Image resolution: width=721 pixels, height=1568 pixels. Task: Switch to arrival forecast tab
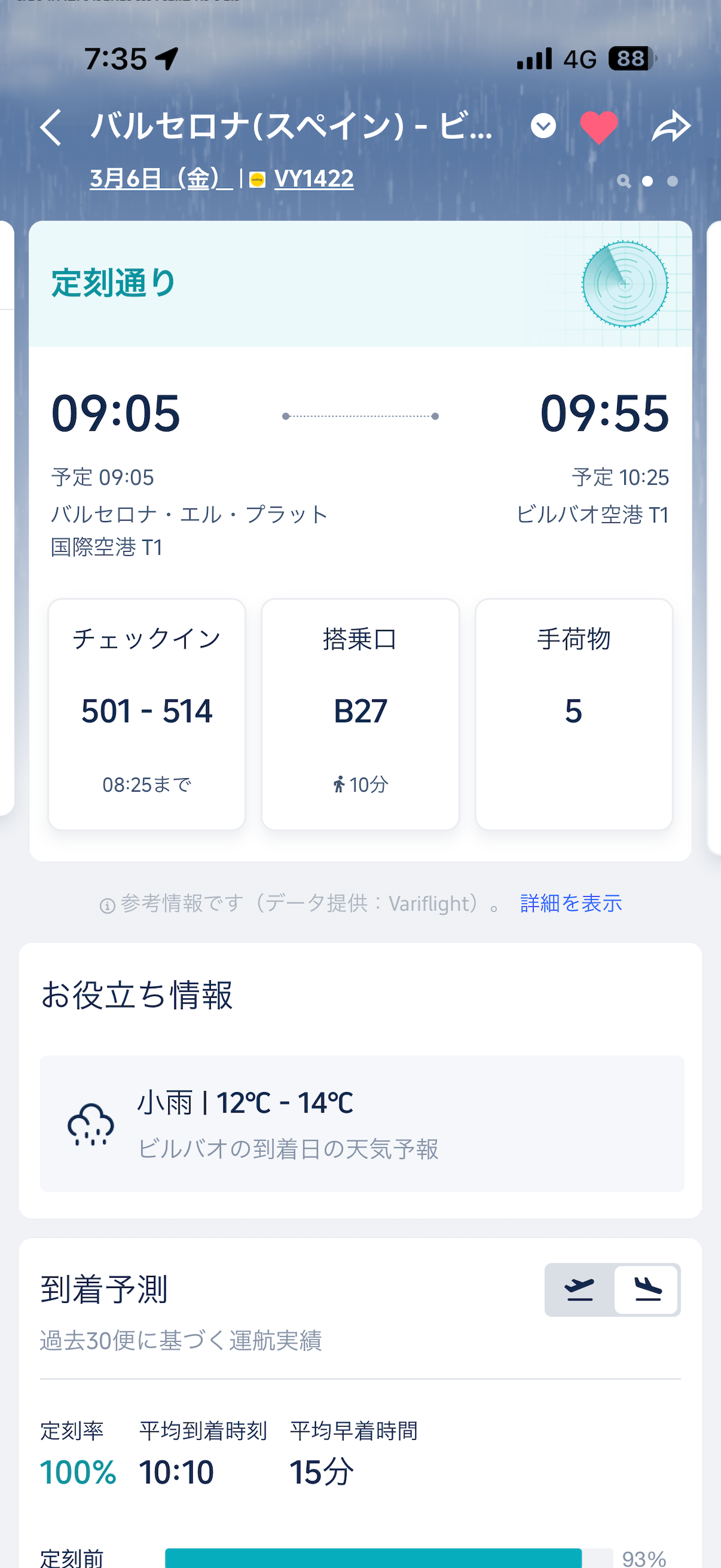click(646, 1289)
